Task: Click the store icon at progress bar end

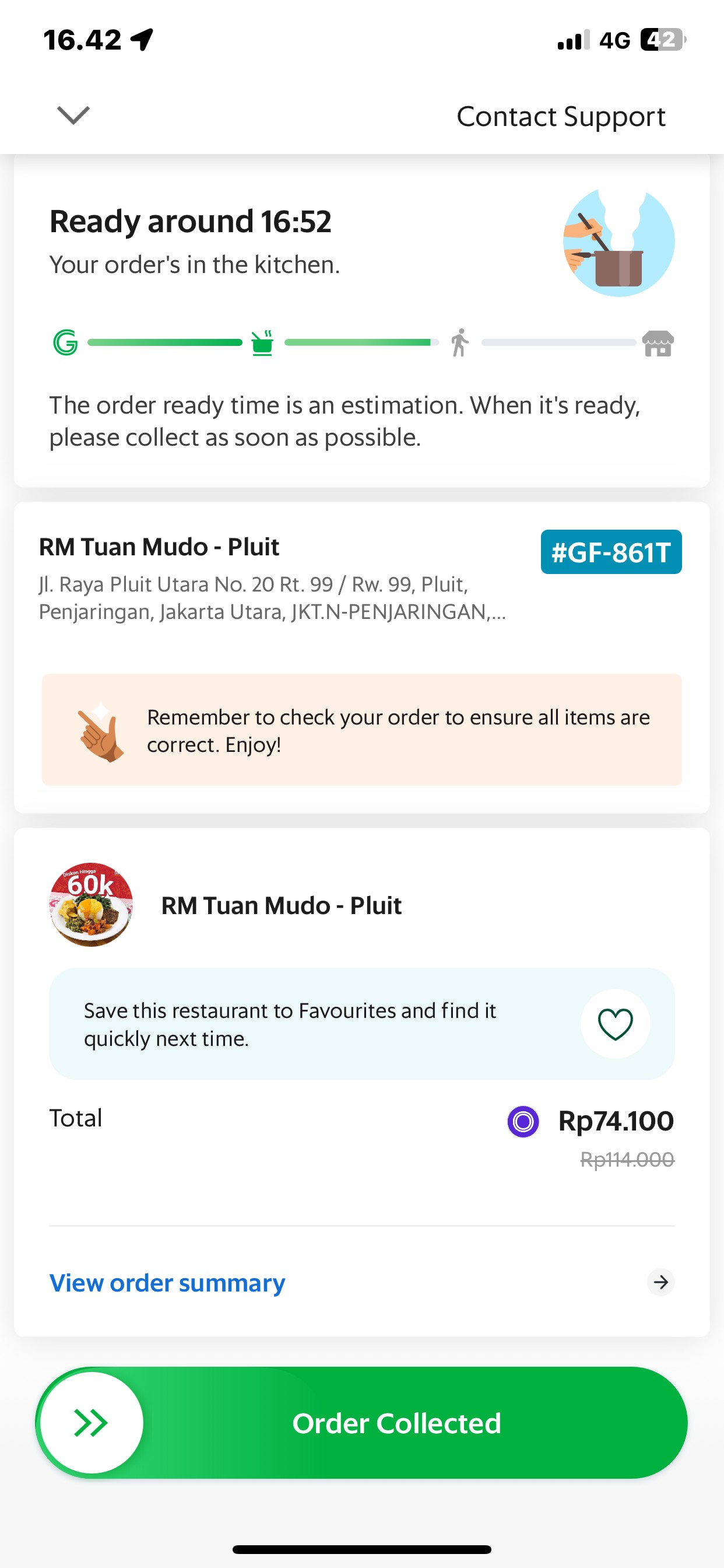Action: 659,342
